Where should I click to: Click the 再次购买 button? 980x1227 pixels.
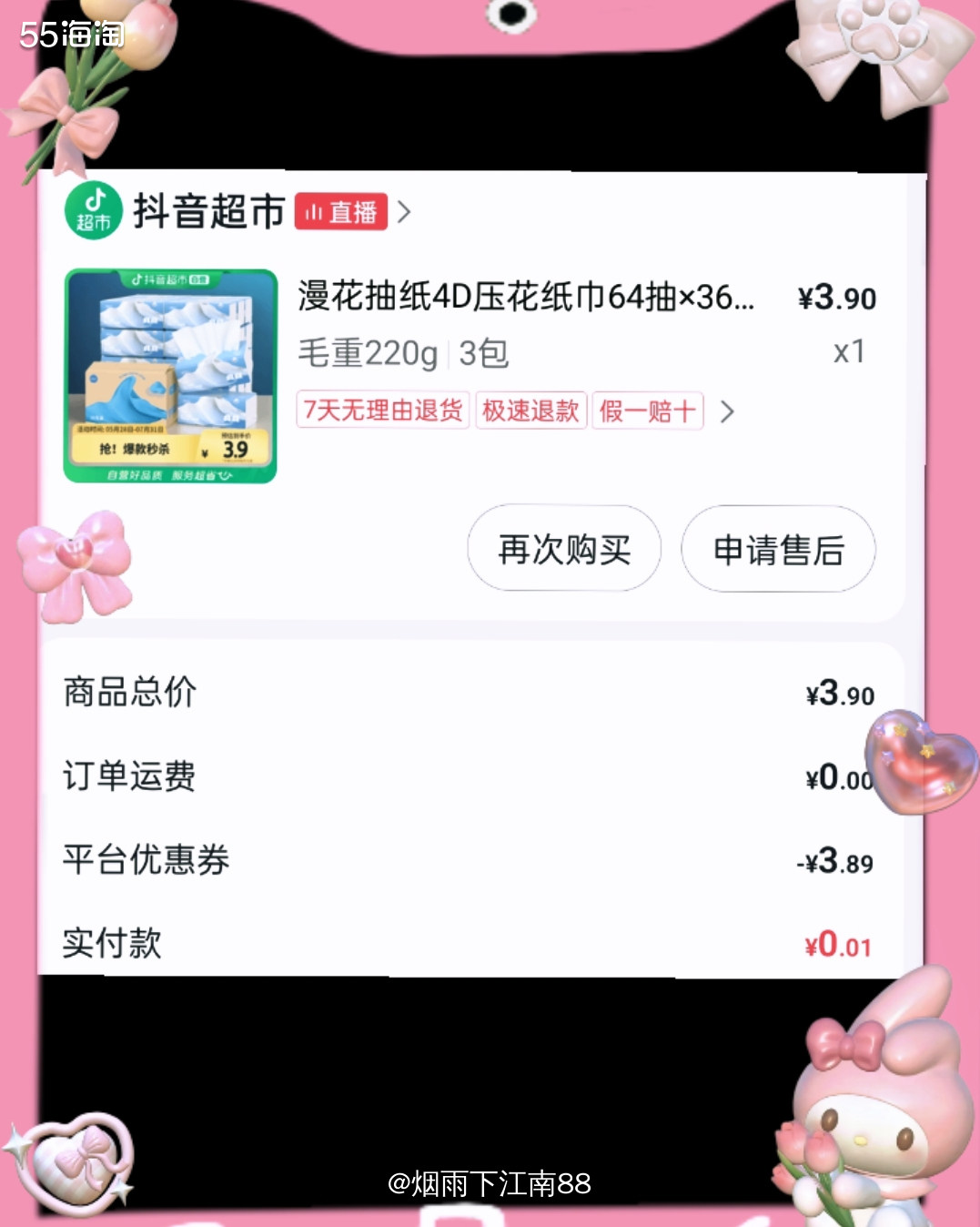point(563,550)
